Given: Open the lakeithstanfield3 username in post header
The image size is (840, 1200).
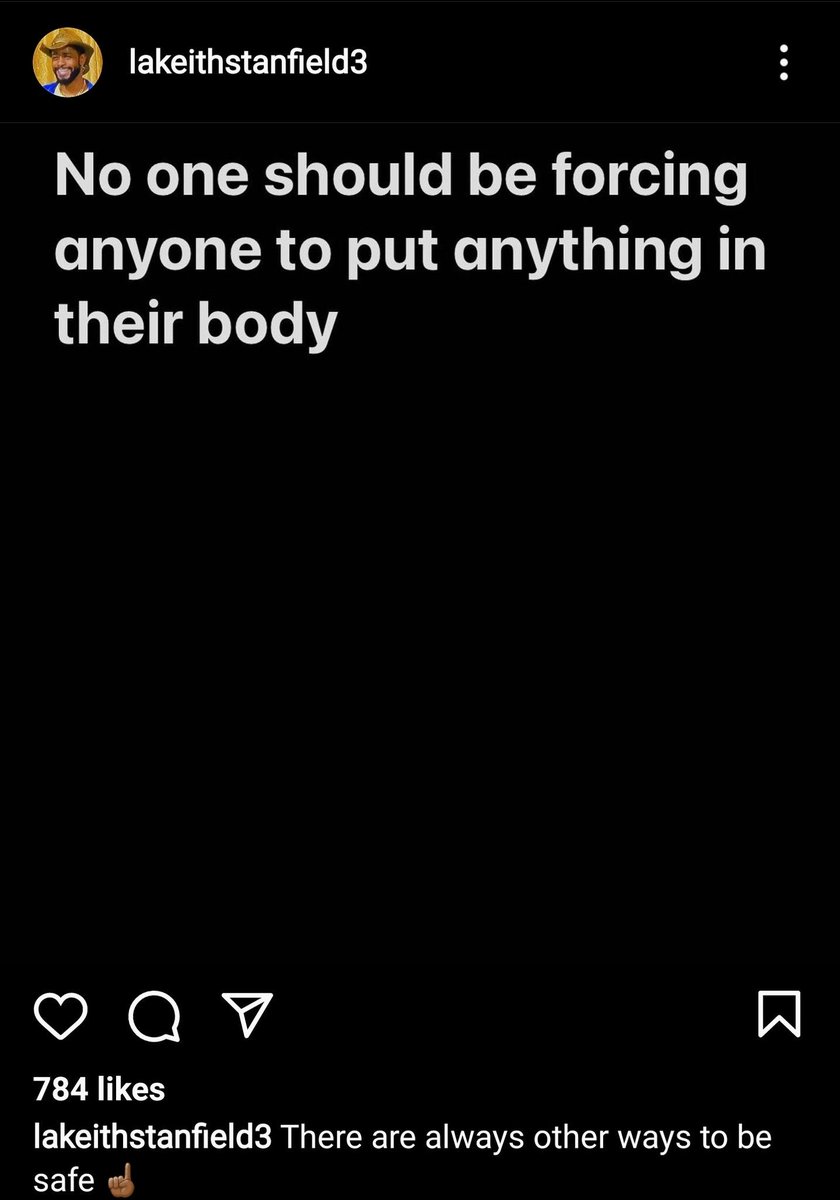Looking at the screenshot, I should pyautogui.click(x=248, y=64).
